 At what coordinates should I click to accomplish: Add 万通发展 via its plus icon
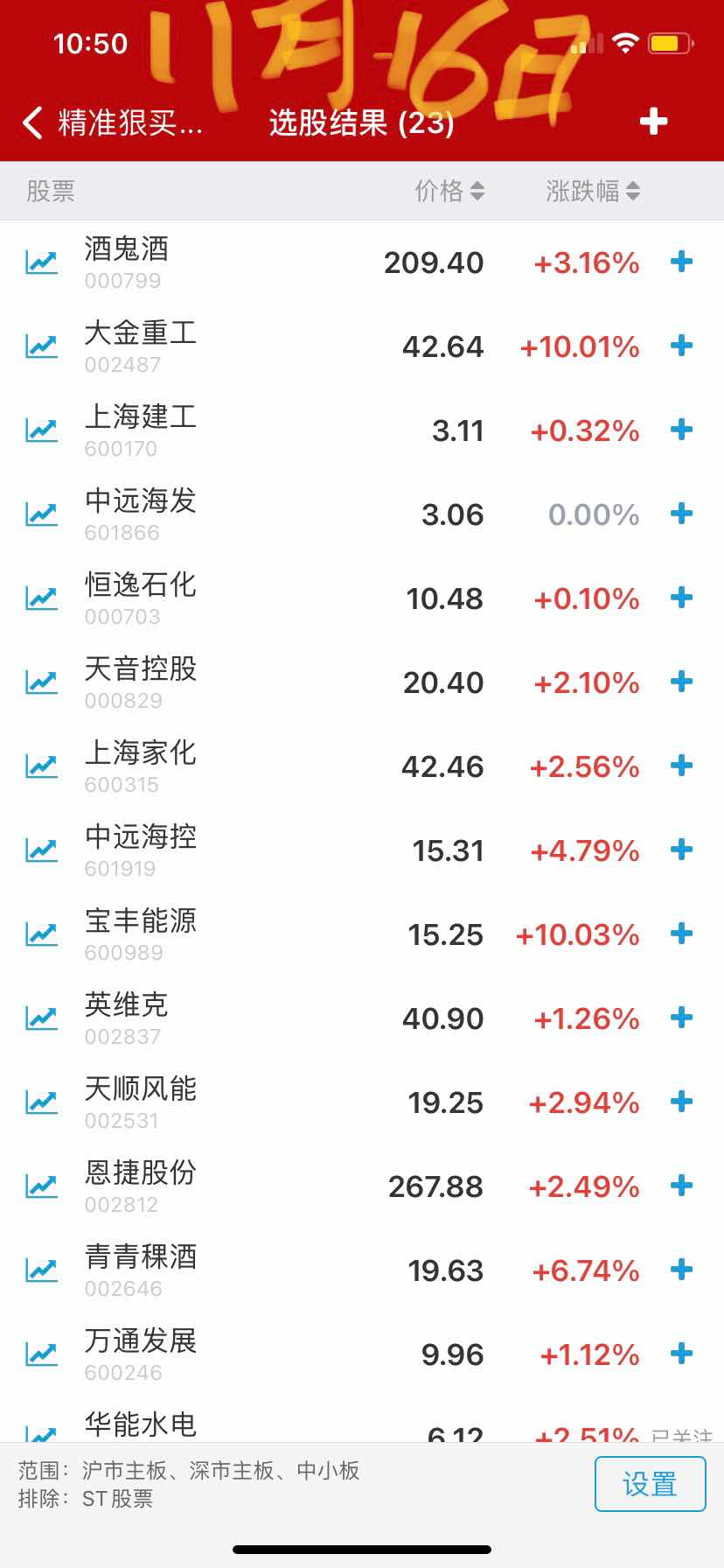680,1354
